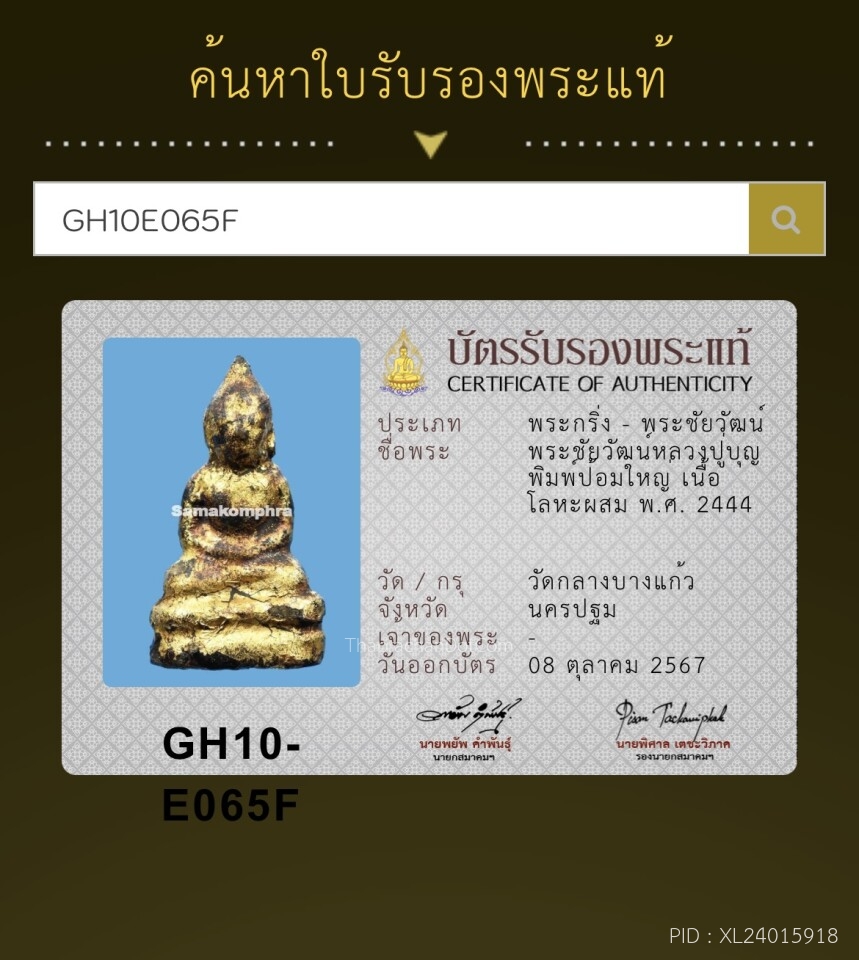Image resolution: width=859 pixels, height=960 pixels.
Task: Tap the gold magnifier search button
Action: [x=786, y=219]
